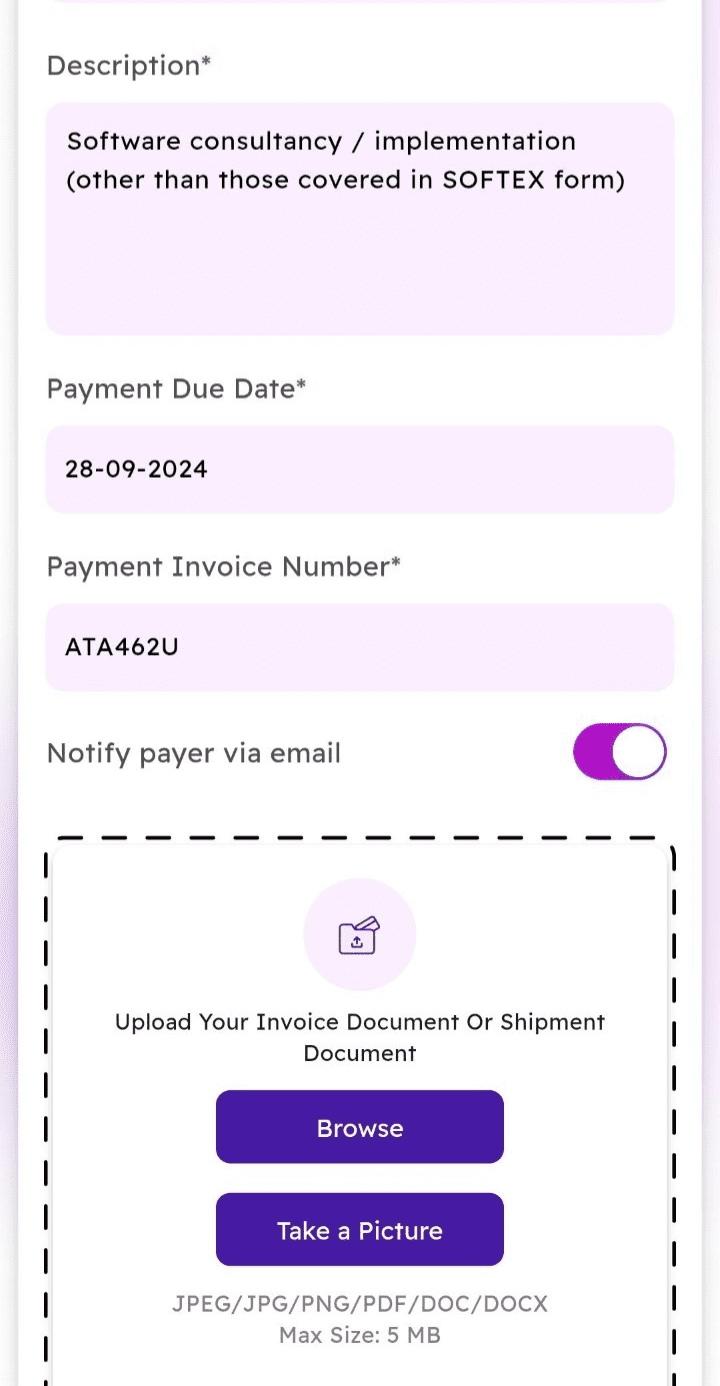The width and height of the screenshot is (720, 1386).
Task: Edit the Description text field
Action: [360, 218]
